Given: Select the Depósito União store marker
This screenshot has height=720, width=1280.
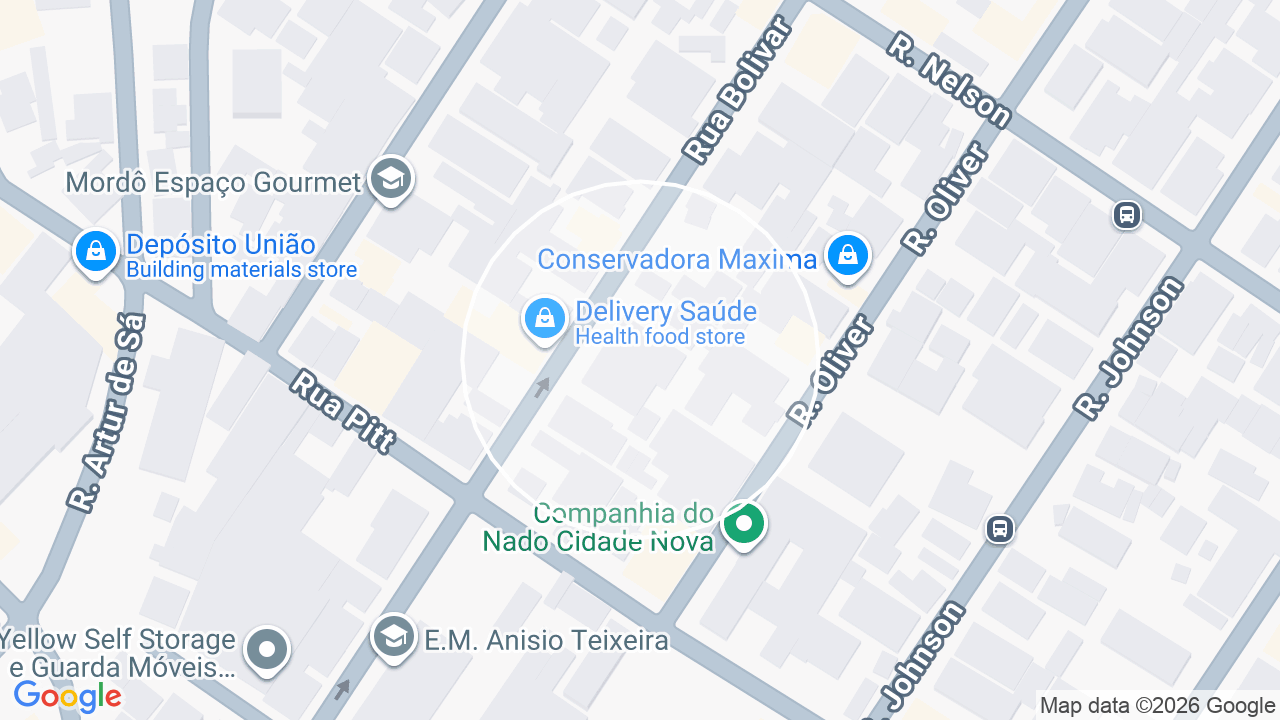Looking at the screenshot, I should [x=96, y=253].
